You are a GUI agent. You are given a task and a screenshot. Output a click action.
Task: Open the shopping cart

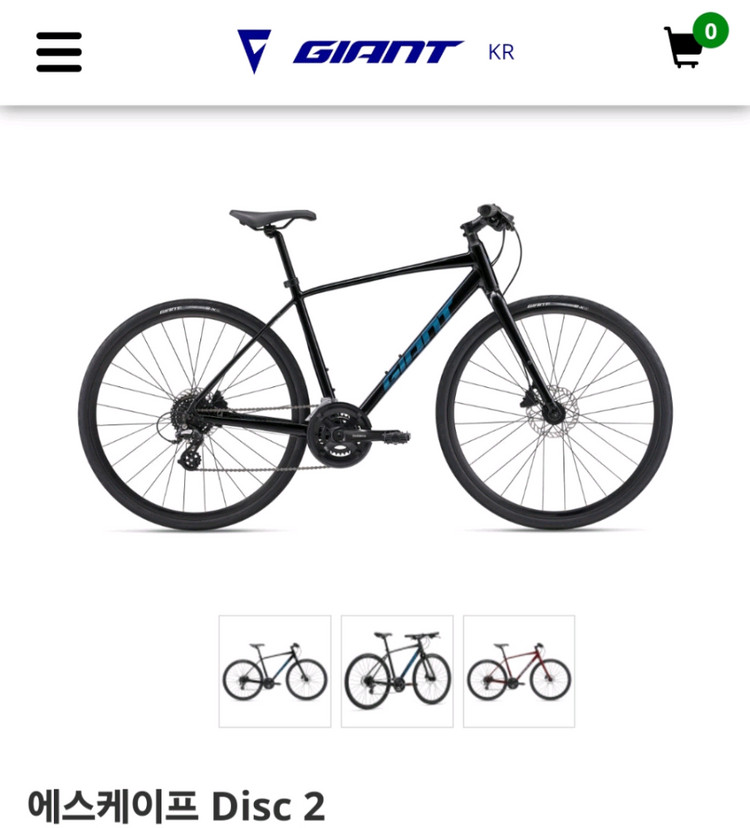(686, 46)
